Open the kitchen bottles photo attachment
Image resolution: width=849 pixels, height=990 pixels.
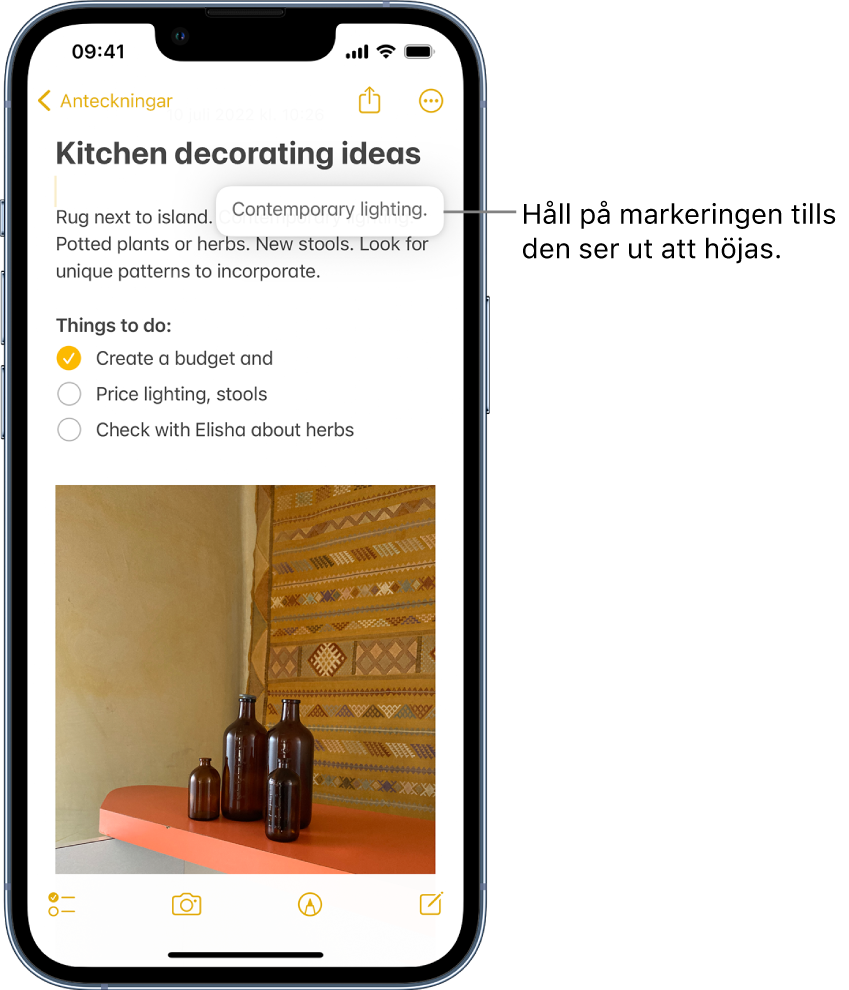point(245,679)
